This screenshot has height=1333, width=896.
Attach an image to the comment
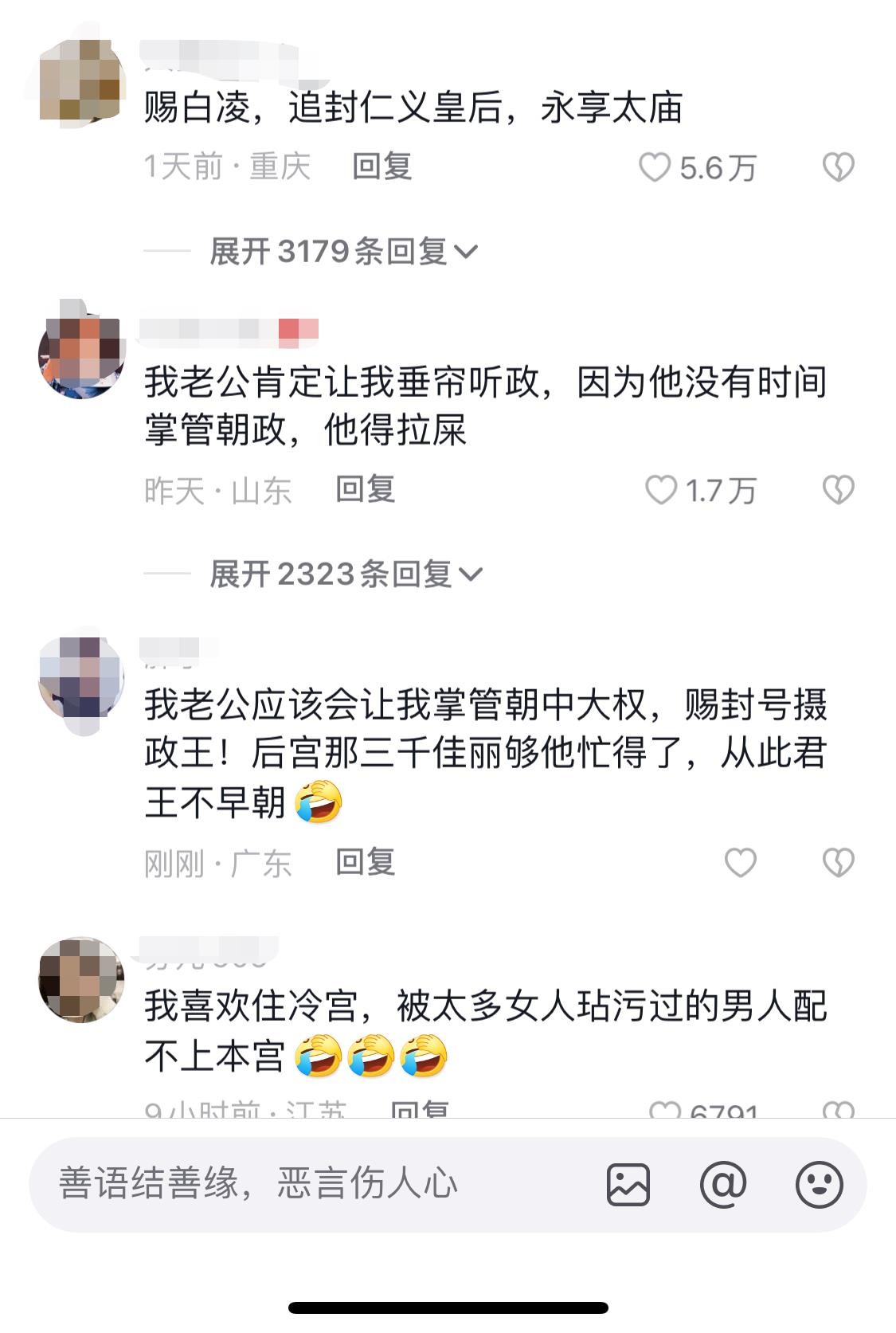tap(628, 1184)
